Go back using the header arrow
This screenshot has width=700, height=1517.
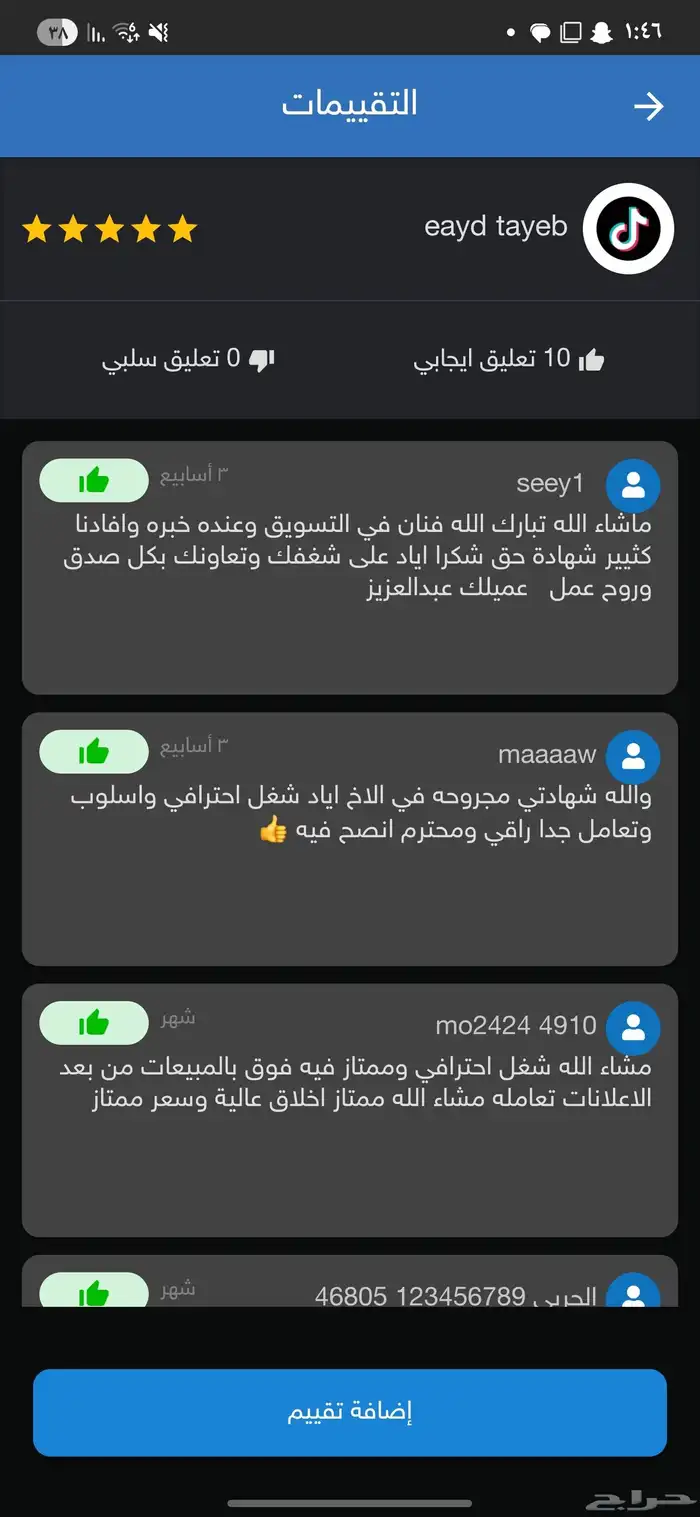click(649, 107)
